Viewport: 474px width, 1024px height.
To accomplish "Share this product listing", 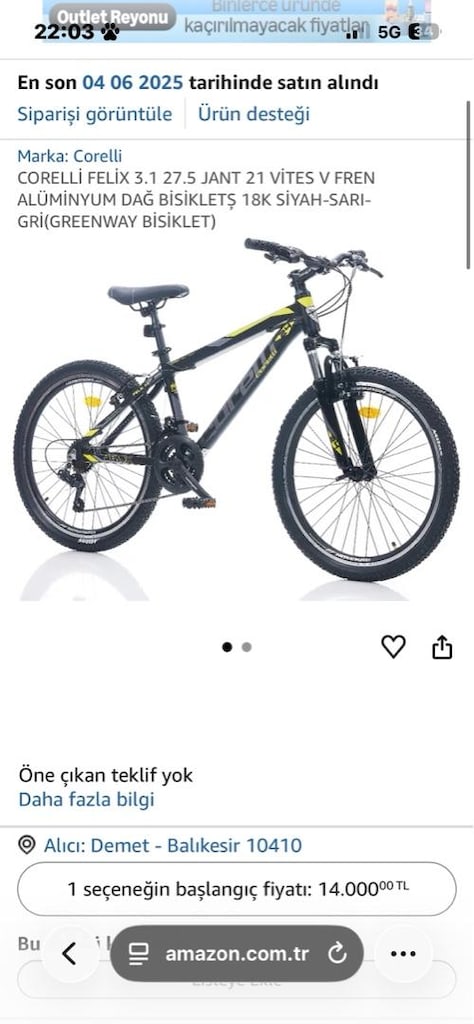I will point(442,647).
